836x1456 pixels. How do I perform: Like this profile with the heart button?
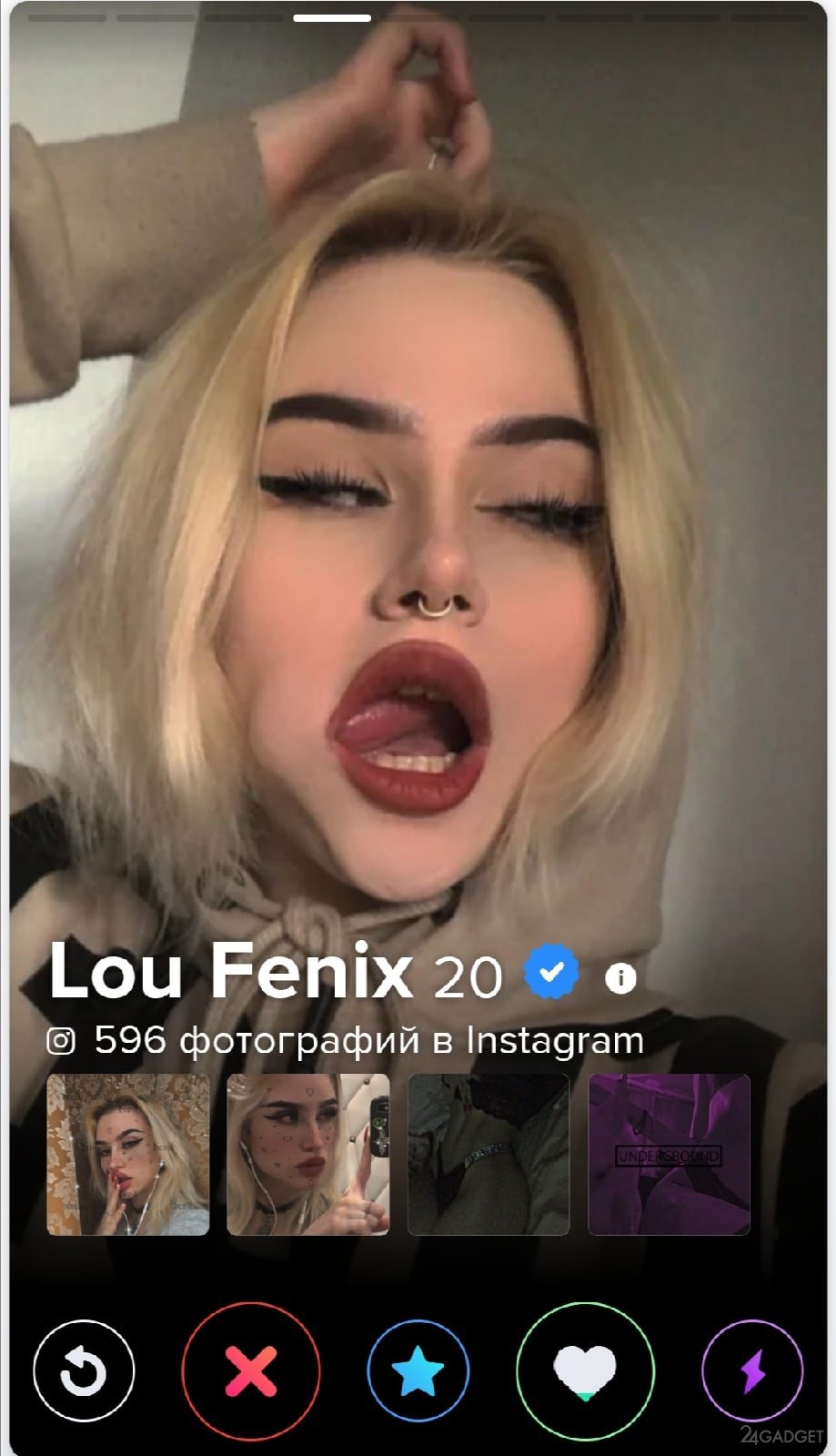(585, 1370)
